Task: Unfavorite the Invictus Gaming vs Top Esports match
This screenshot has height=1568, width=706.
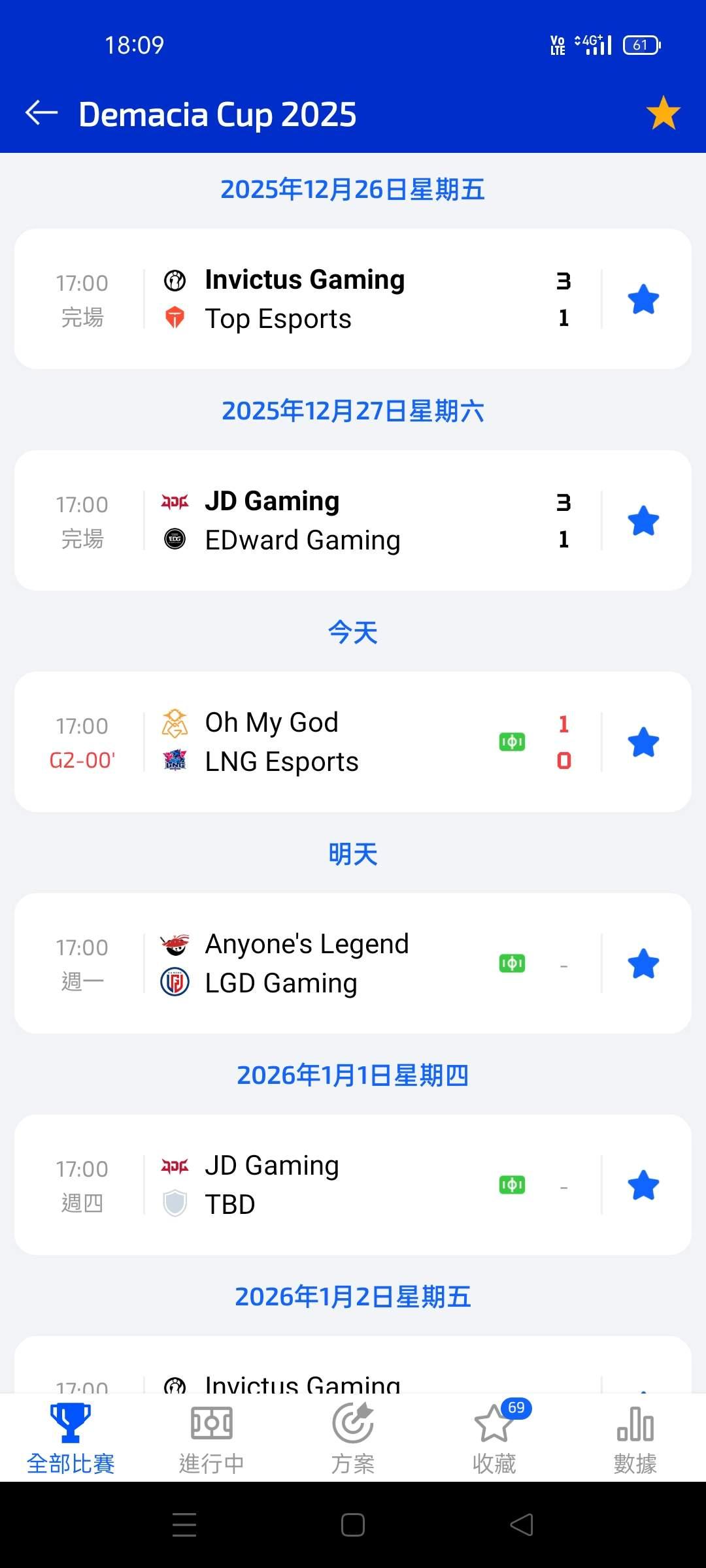Action: [643, 299]
